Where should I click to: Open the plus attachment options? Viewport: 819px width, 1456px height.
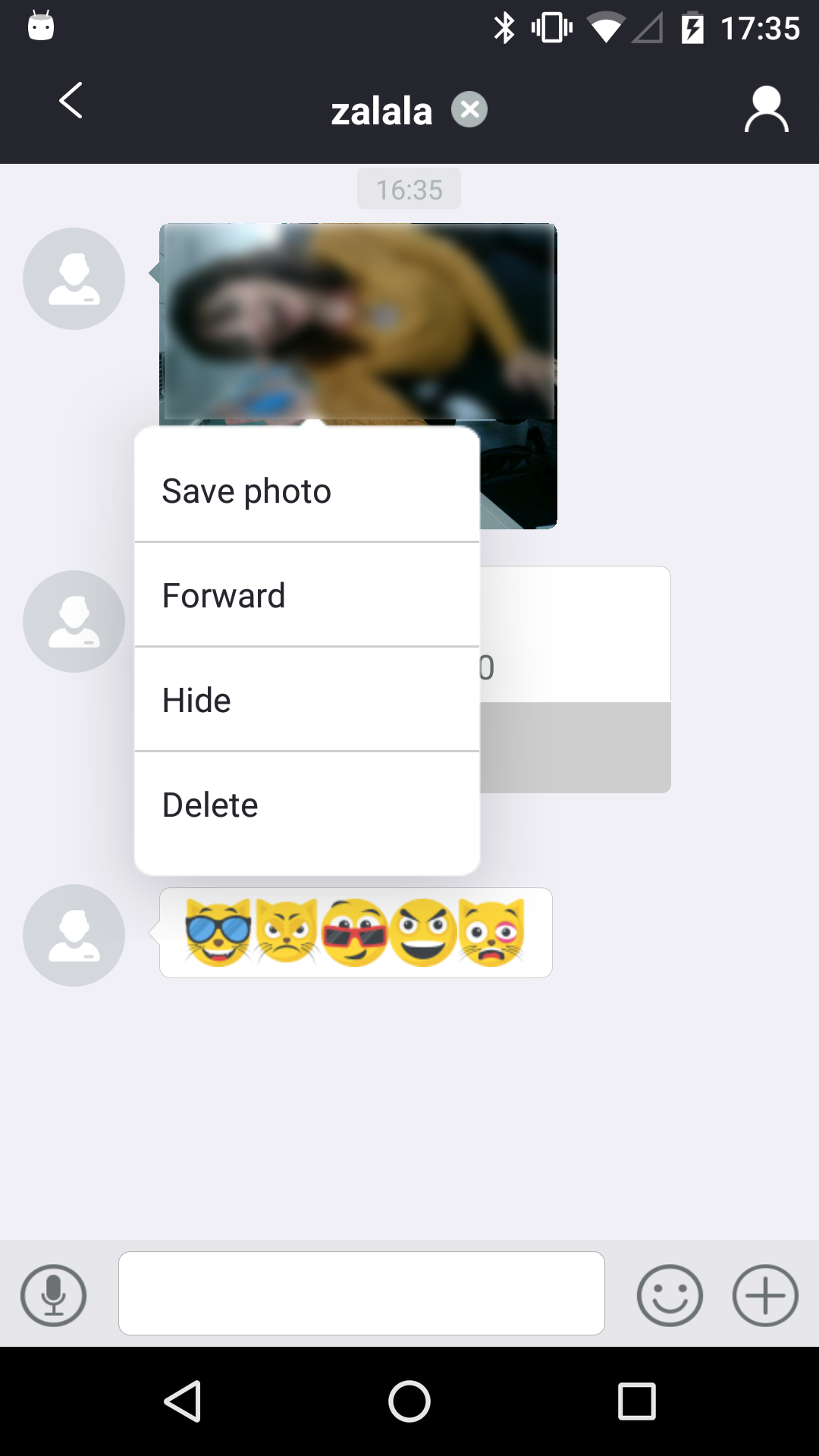(x=765, y=1295)
